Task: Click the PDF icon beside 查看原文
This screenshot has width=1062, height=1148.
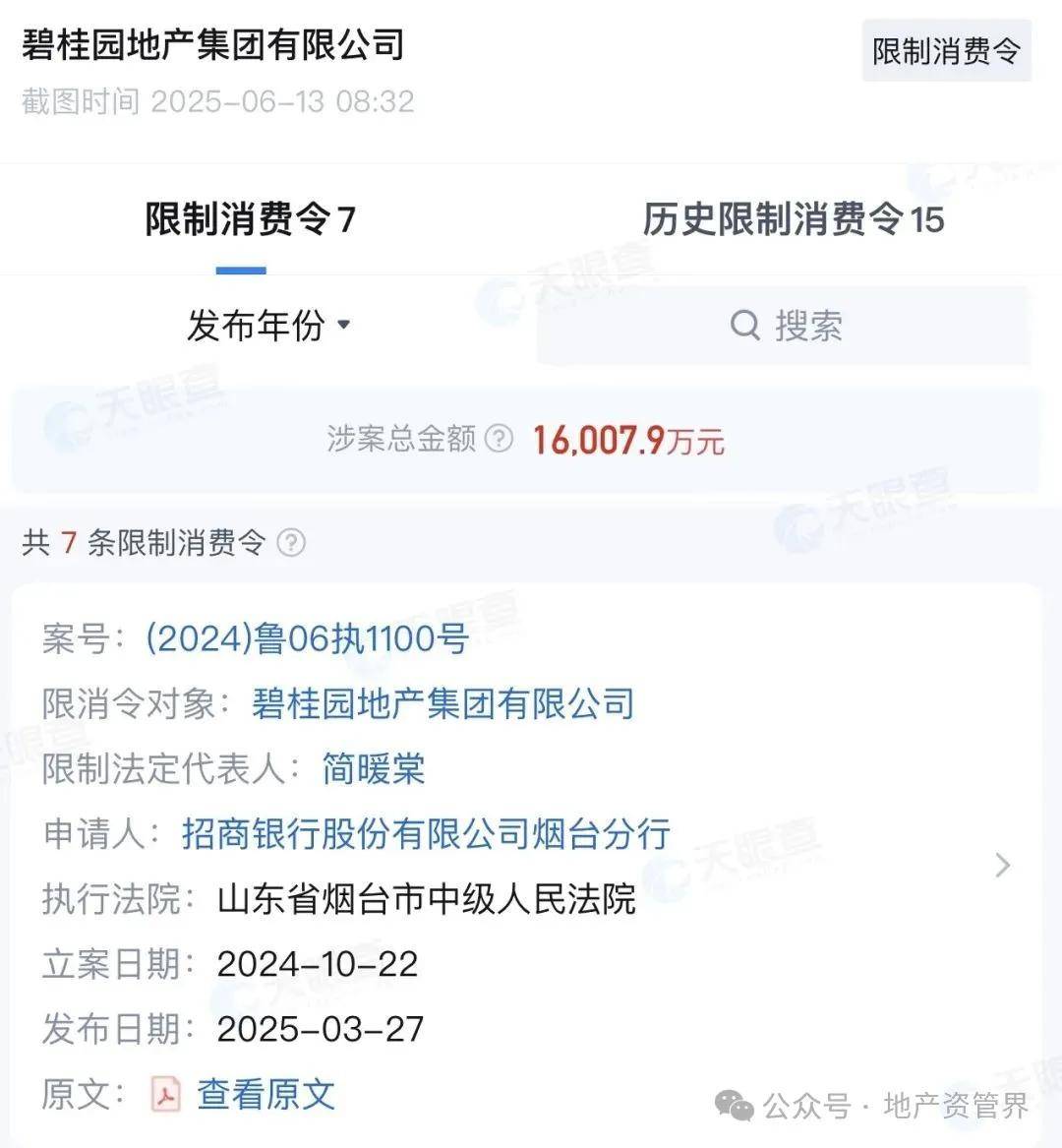Action: 163,1094
